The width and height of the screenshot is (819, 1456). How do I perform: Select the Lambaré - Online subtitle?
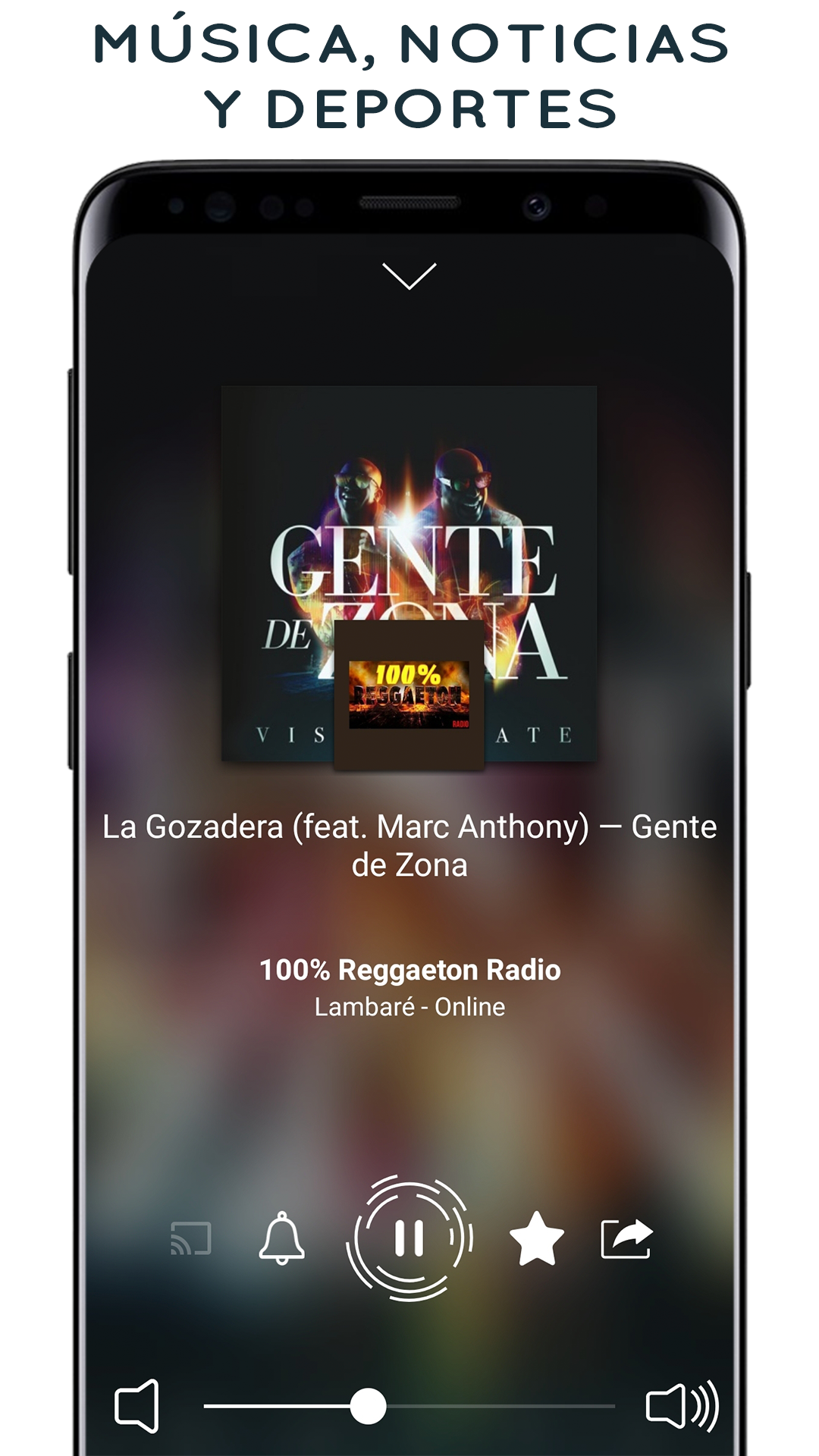[x=409, y=1007]
